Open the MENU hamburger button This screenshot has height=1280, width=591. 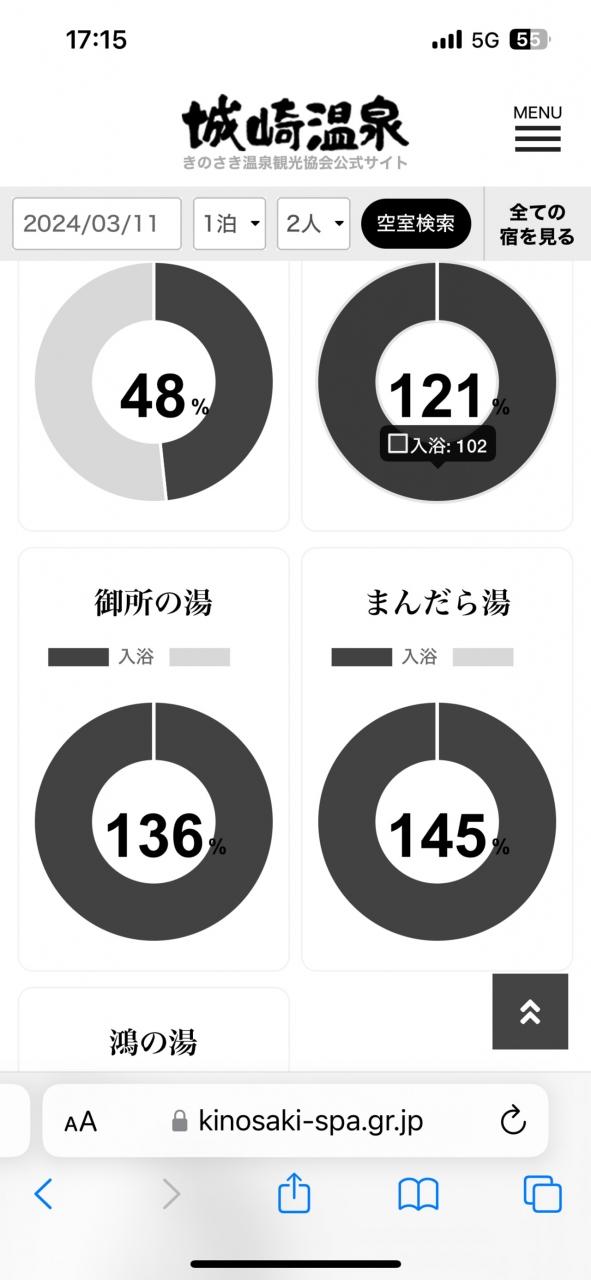(x=537, y=128)
